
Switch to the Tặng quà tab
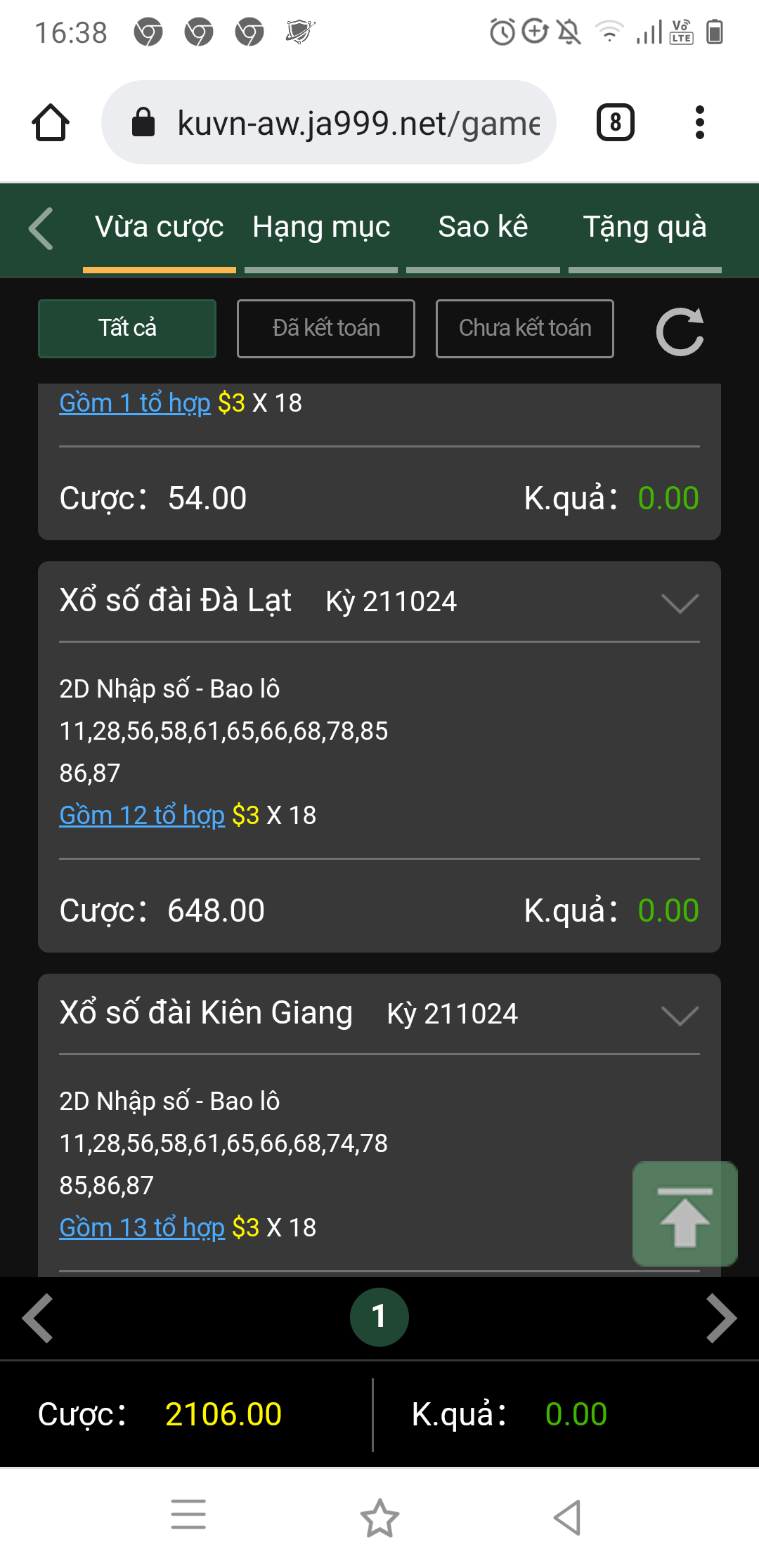(644, 228)
